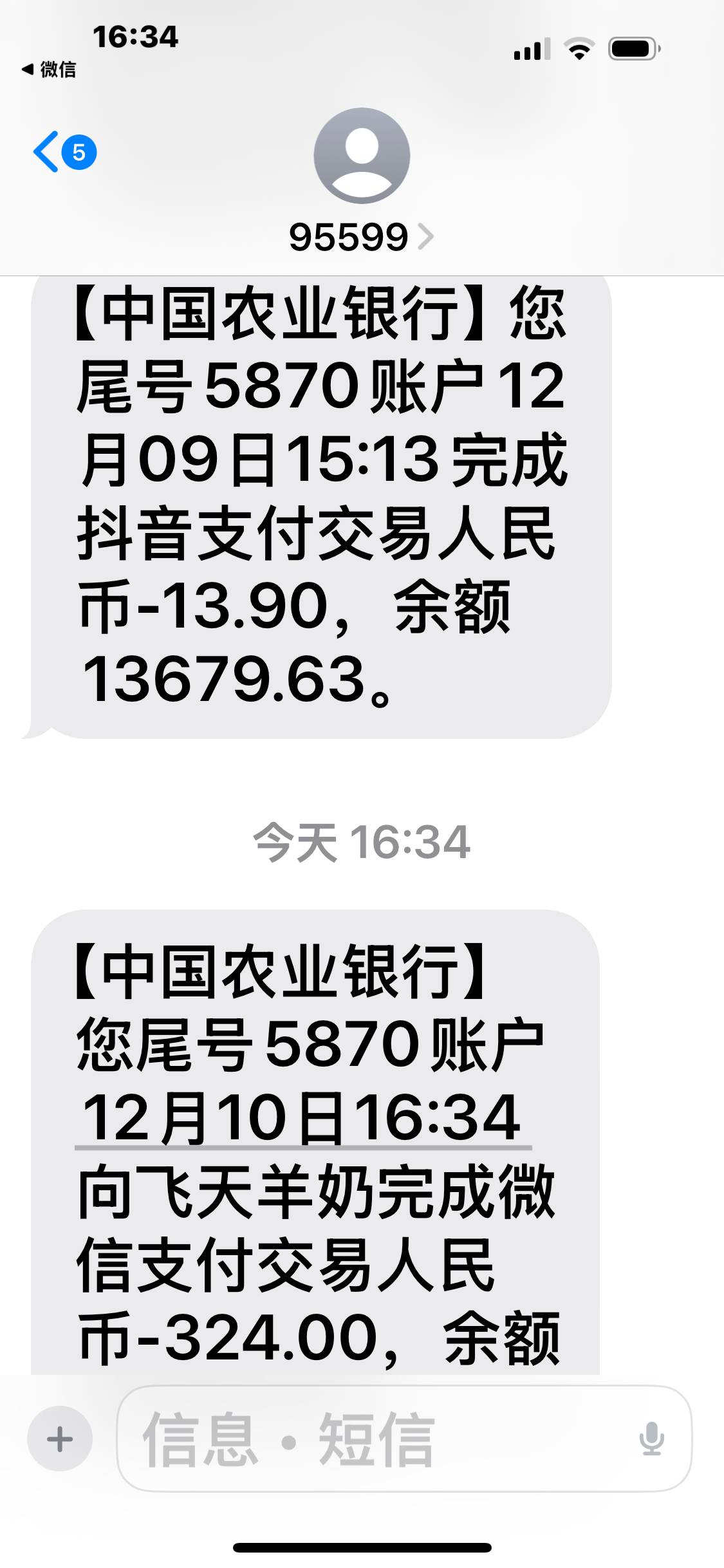Return to WeChat via the status bar link
The width and height of the screenshot is (724, 1568).
coord(49,70)
